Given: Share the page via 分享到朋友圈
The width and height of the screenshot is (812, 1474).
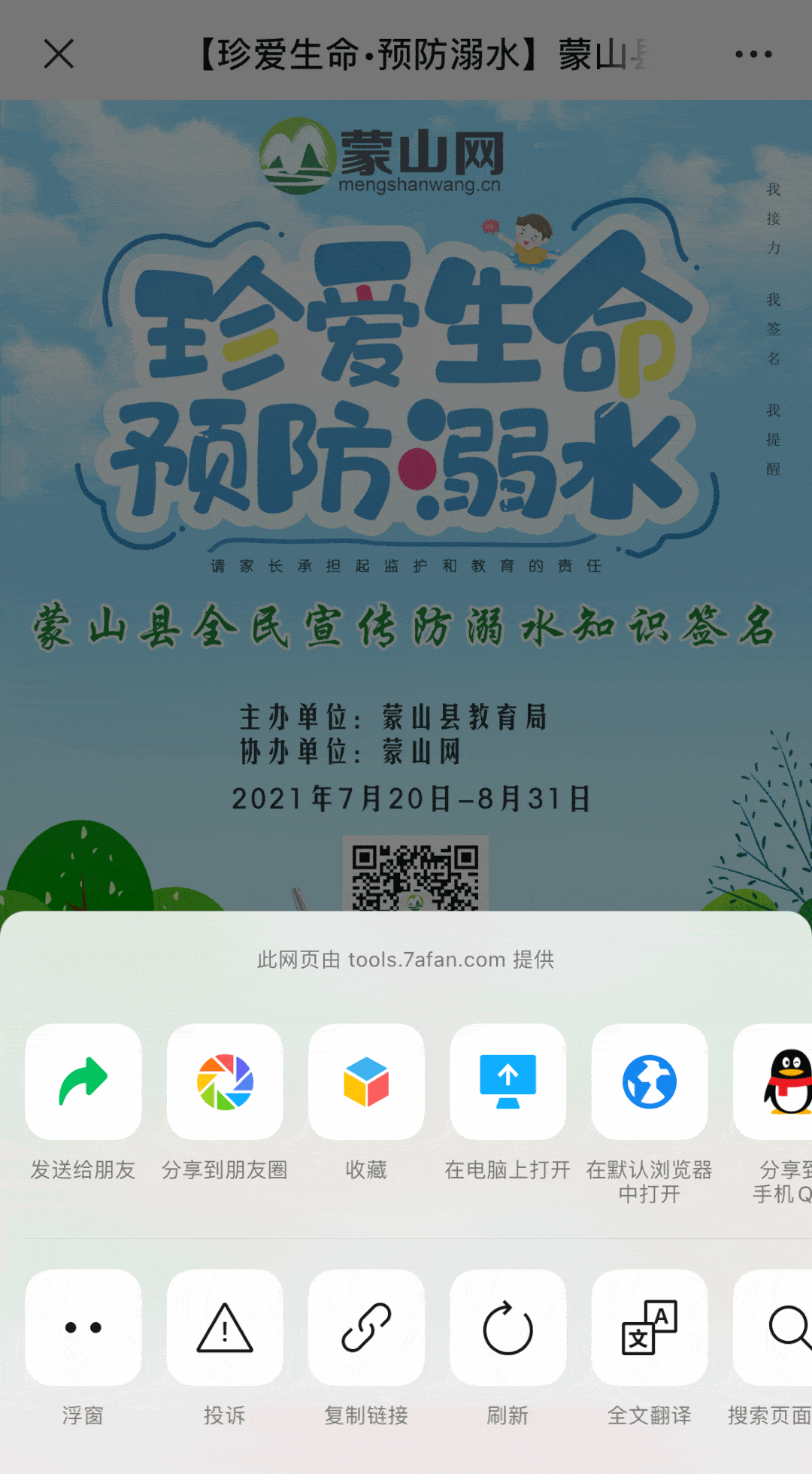Looking at the screenshot, I should tap(225, 1082).
